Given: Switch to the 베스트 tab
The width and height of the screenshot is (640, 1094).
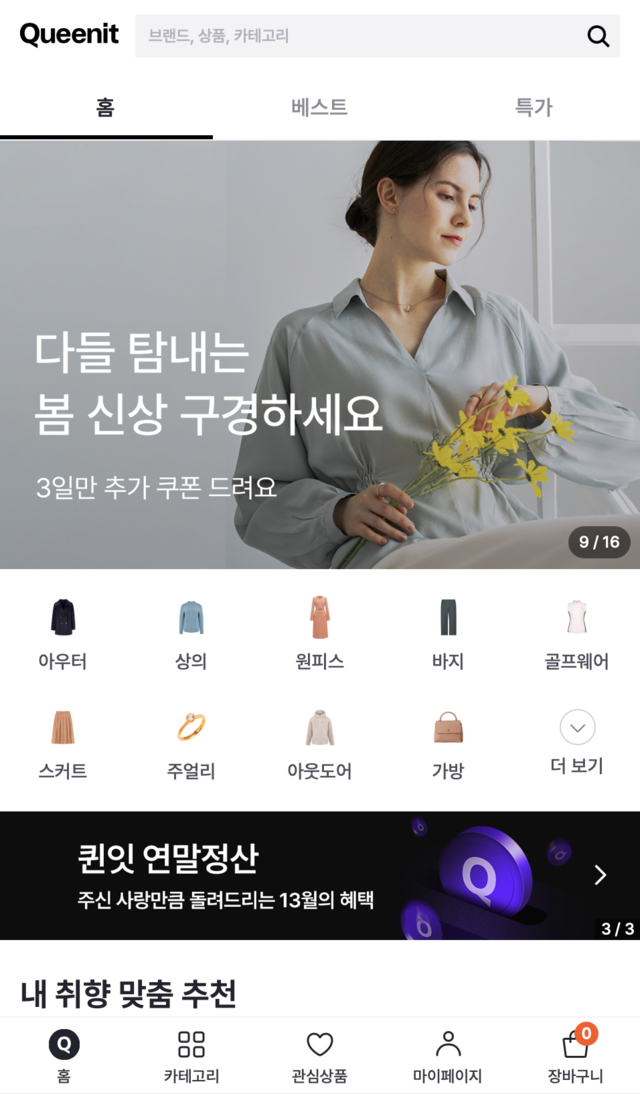Looking at the screenshot, I should coord(319,108).
